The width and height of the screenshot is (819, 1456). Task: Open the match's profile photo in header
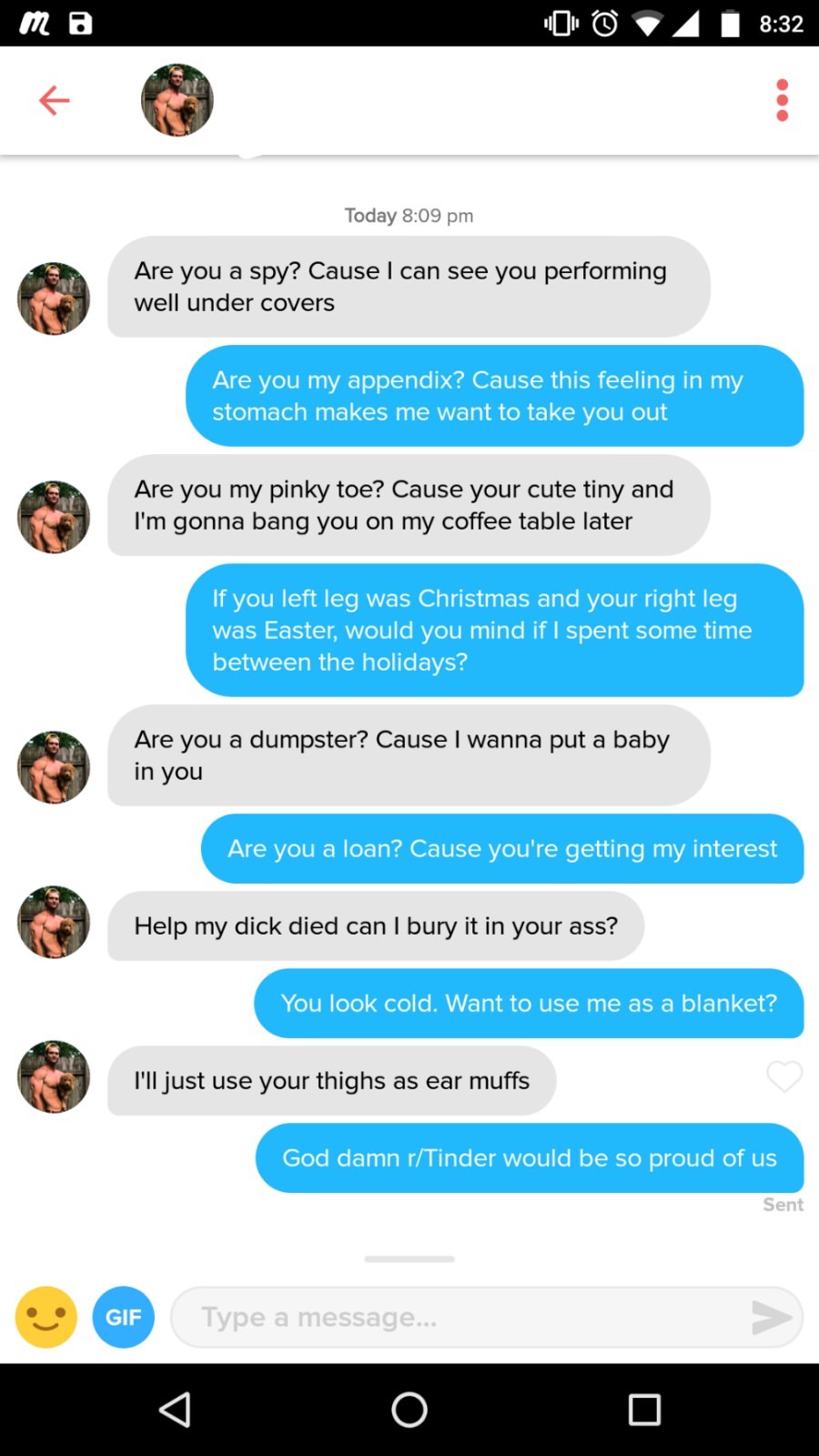[x=177, y=100]
